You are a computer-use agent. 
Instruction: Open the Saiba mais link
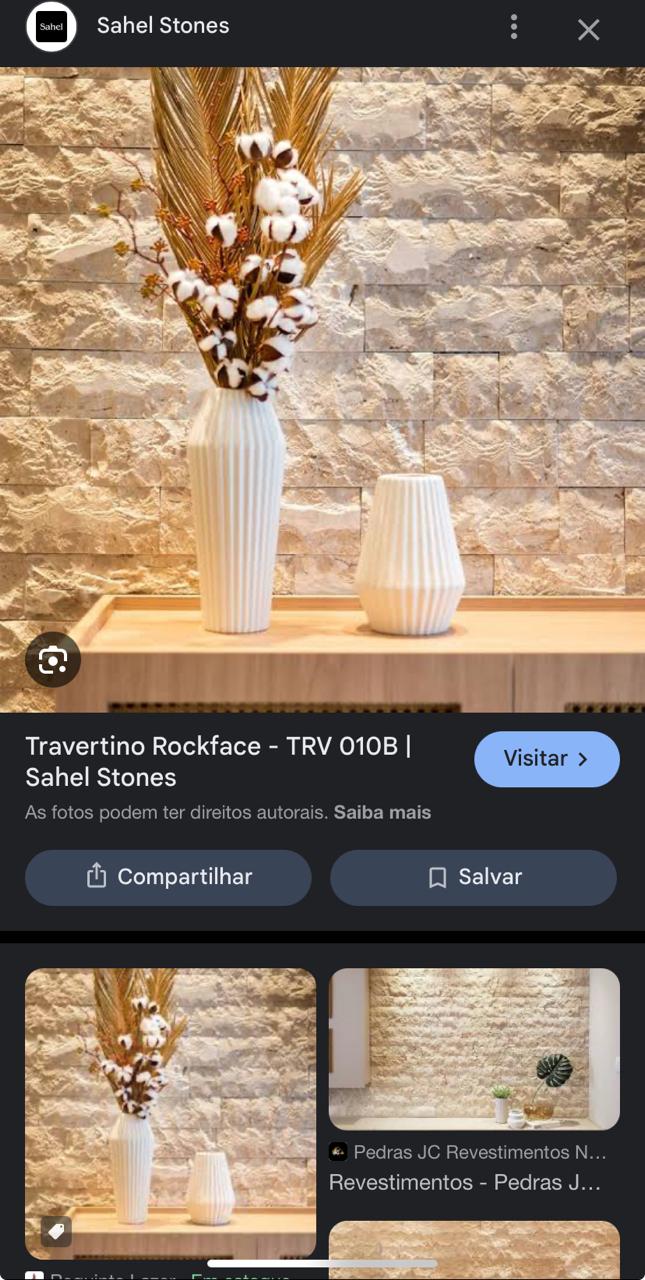(x=382, y=813)
